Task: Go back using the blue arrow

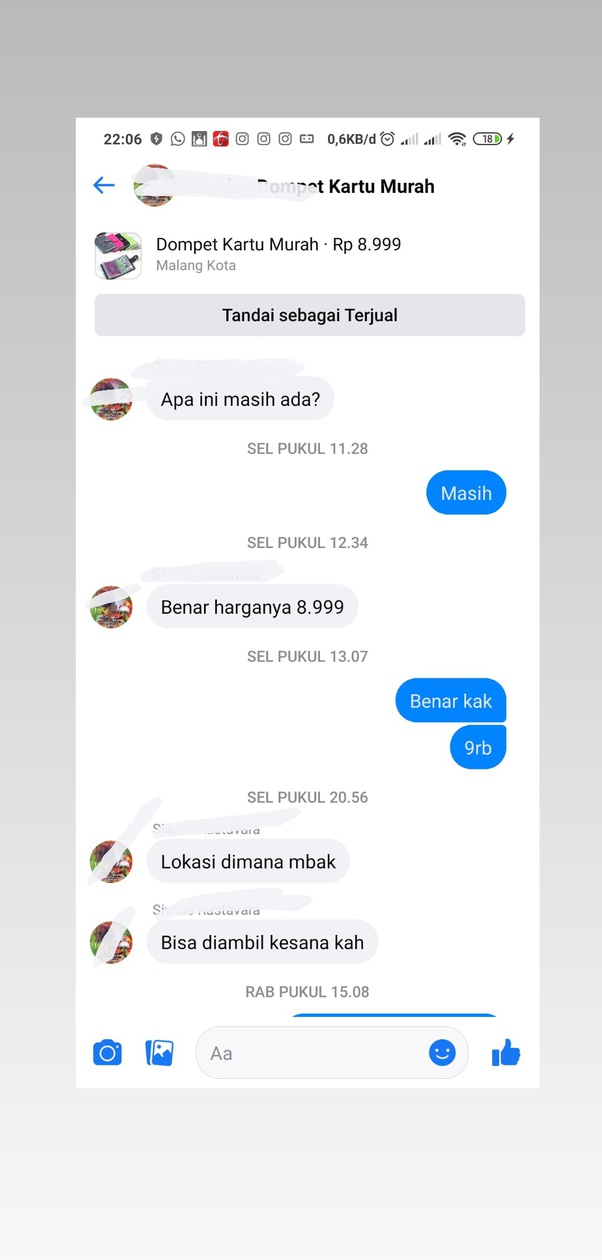Action: (x=104, y=185)
